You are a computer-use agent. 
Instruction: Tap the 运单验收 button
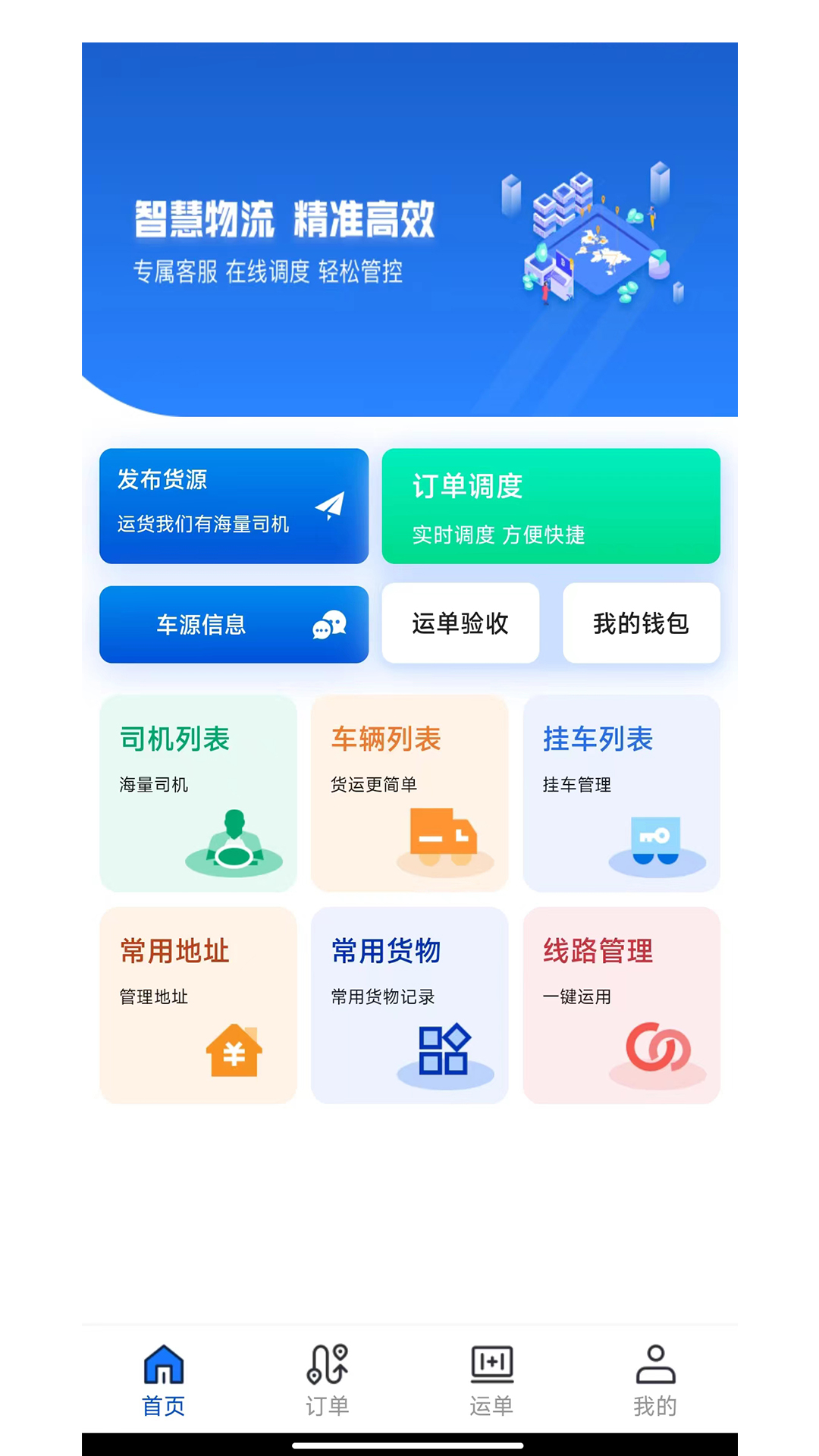(x=460, y=623)
